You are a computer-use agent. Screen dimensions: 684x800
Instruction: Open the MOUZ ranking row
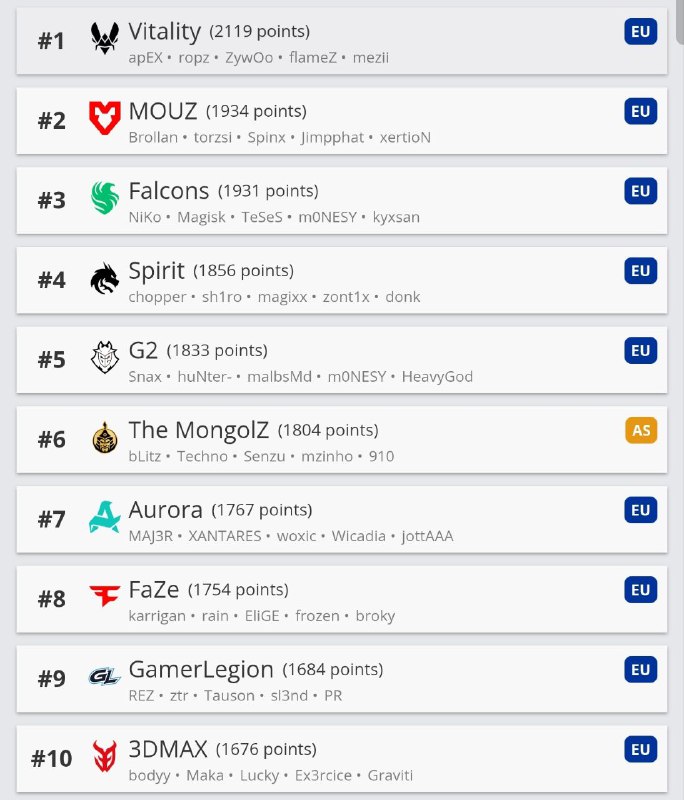tap(340, 121)
